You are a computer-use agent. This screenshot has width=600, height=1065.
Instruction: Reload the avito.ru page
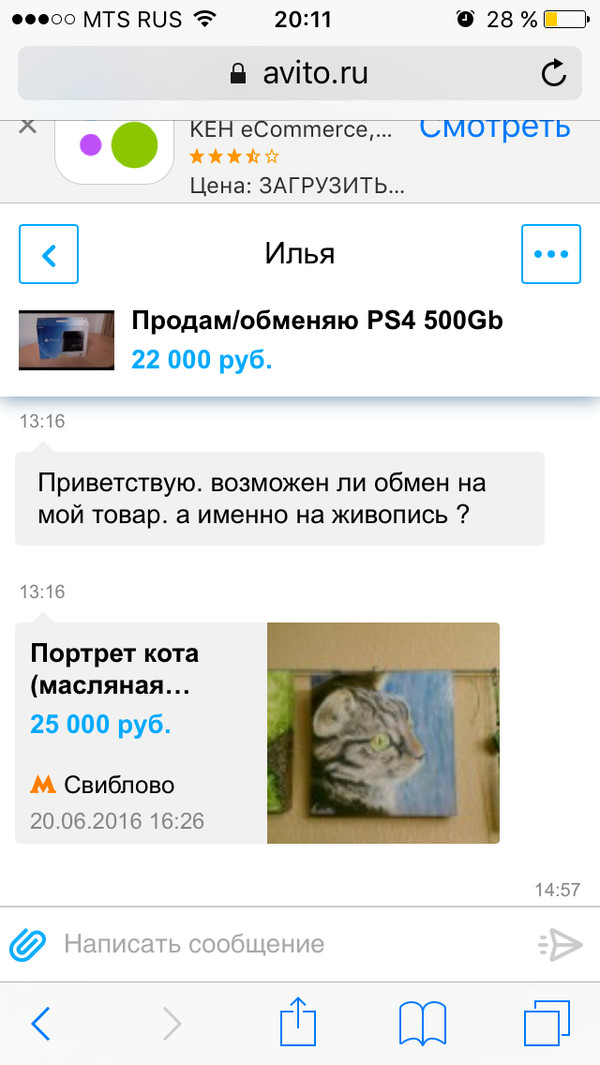point(553,73)
